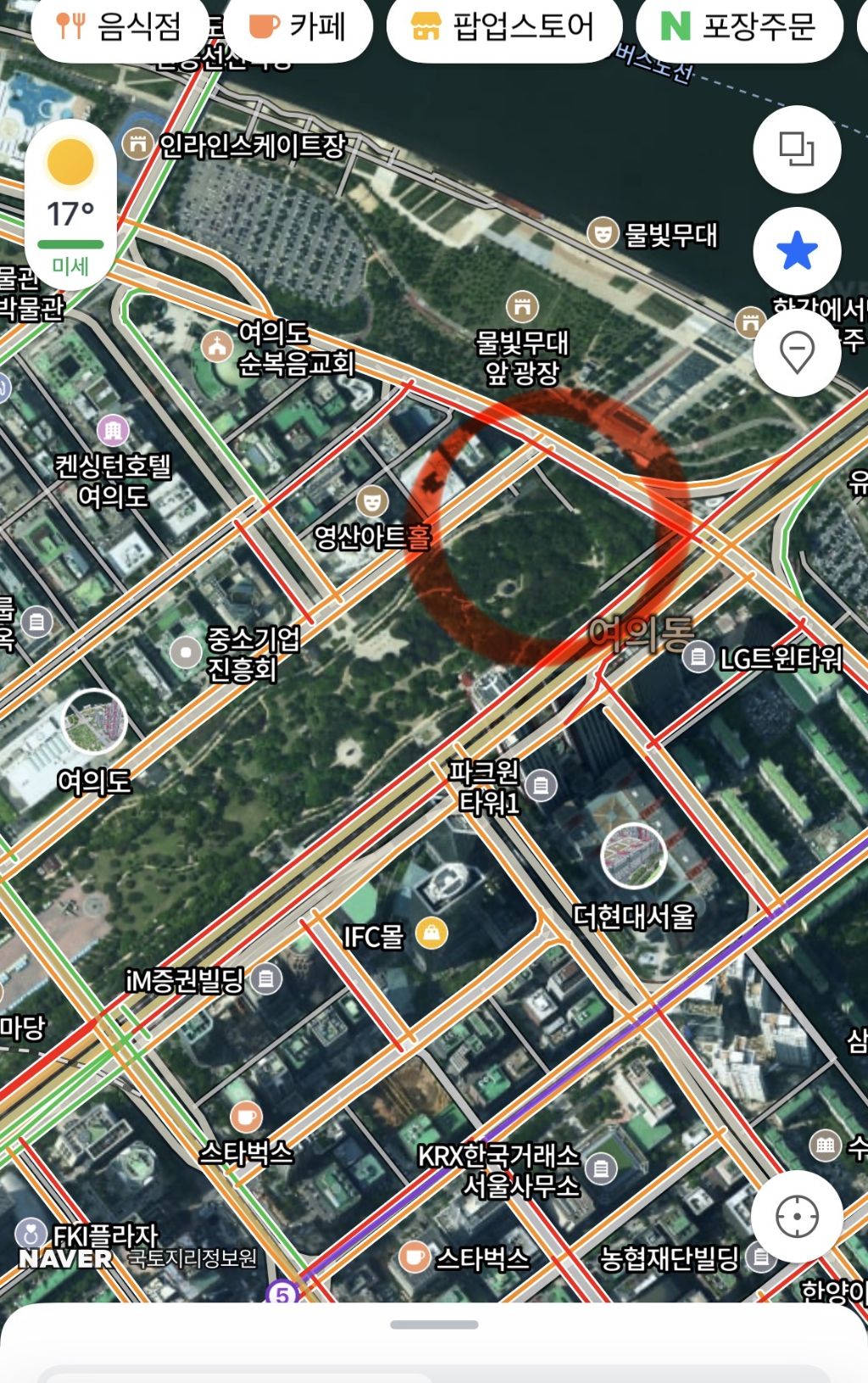Select the 포장주문 takeout order chip

pos(738,26)
